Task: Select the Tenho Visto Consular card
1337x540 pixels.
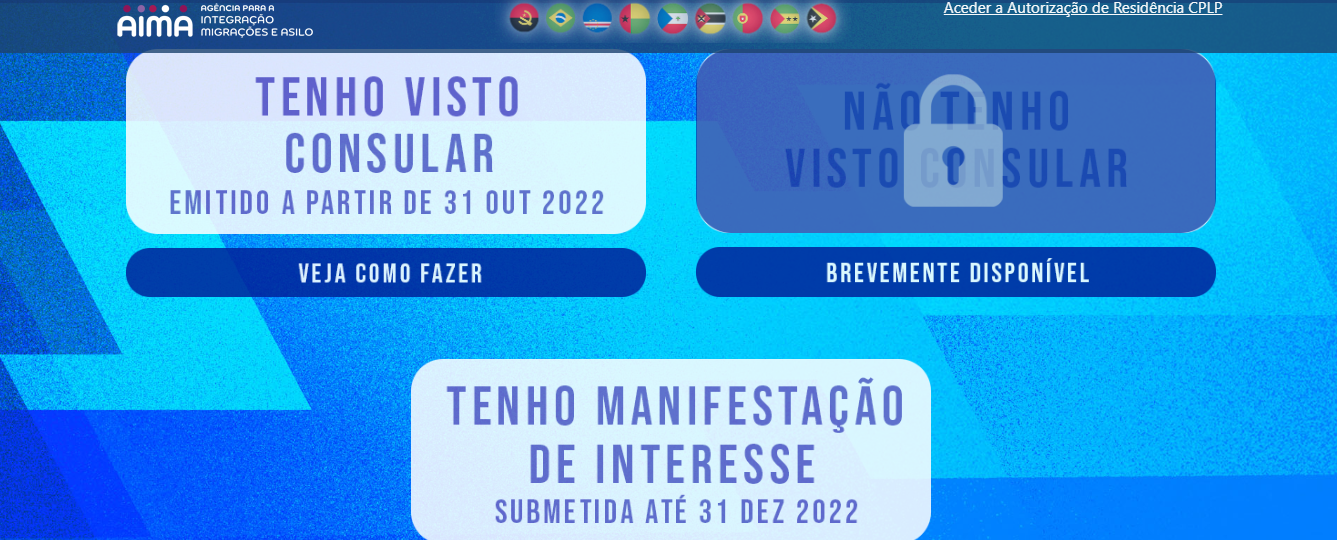Action: 386,142
